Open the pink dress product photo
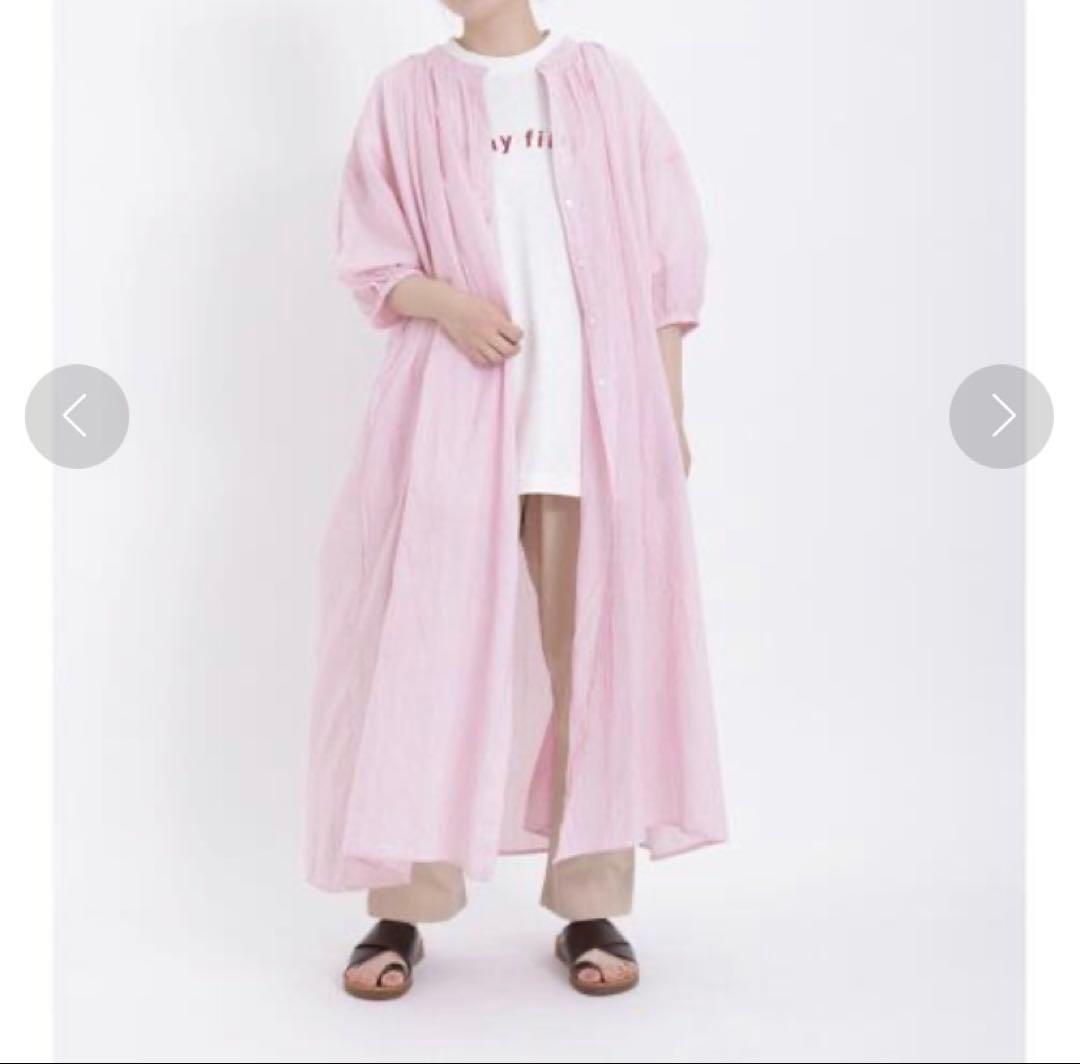 (539, 530)
